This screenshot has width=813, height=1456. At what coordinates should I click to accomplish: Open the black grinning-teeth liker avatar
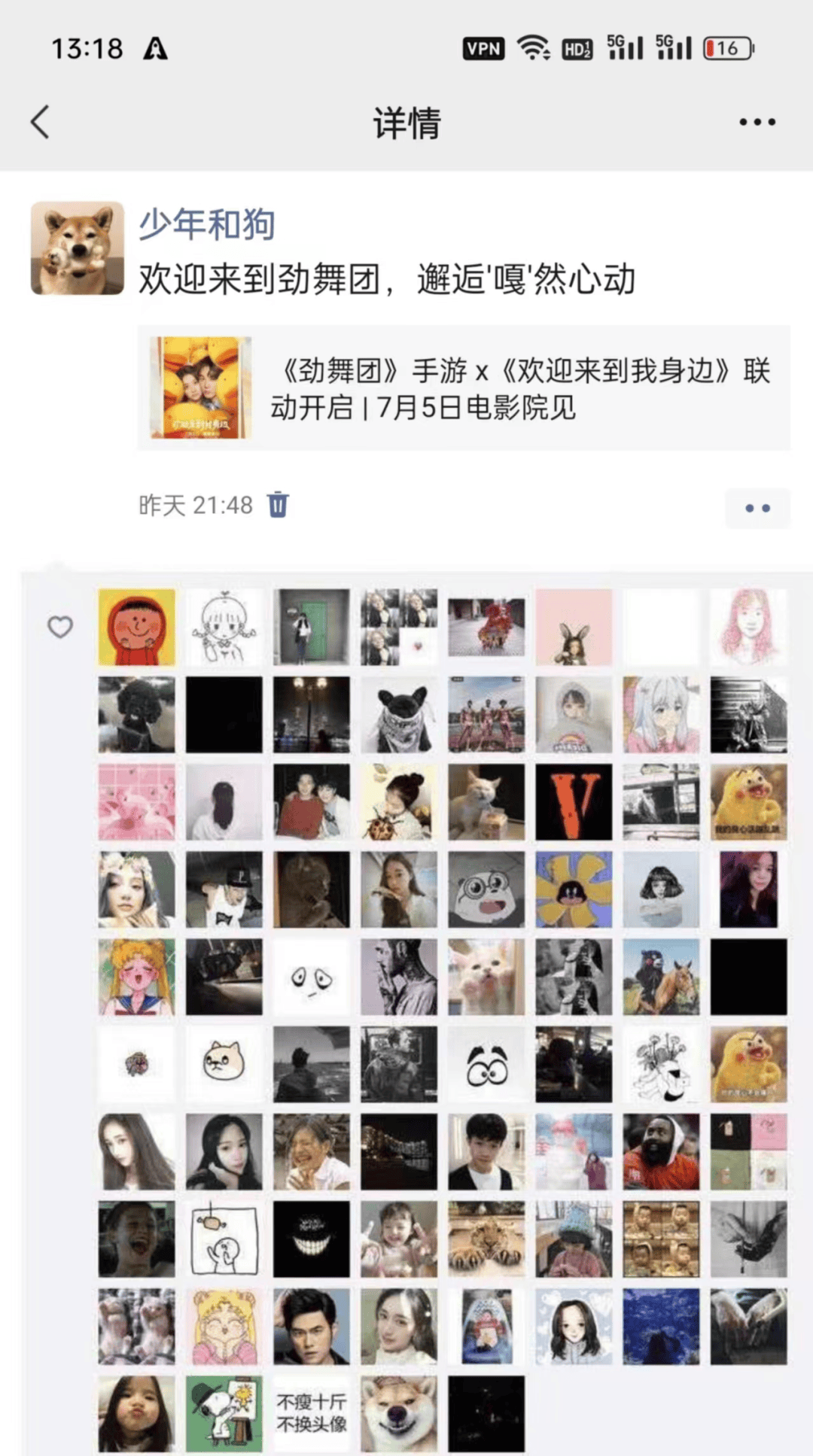tap(311, 1239)
